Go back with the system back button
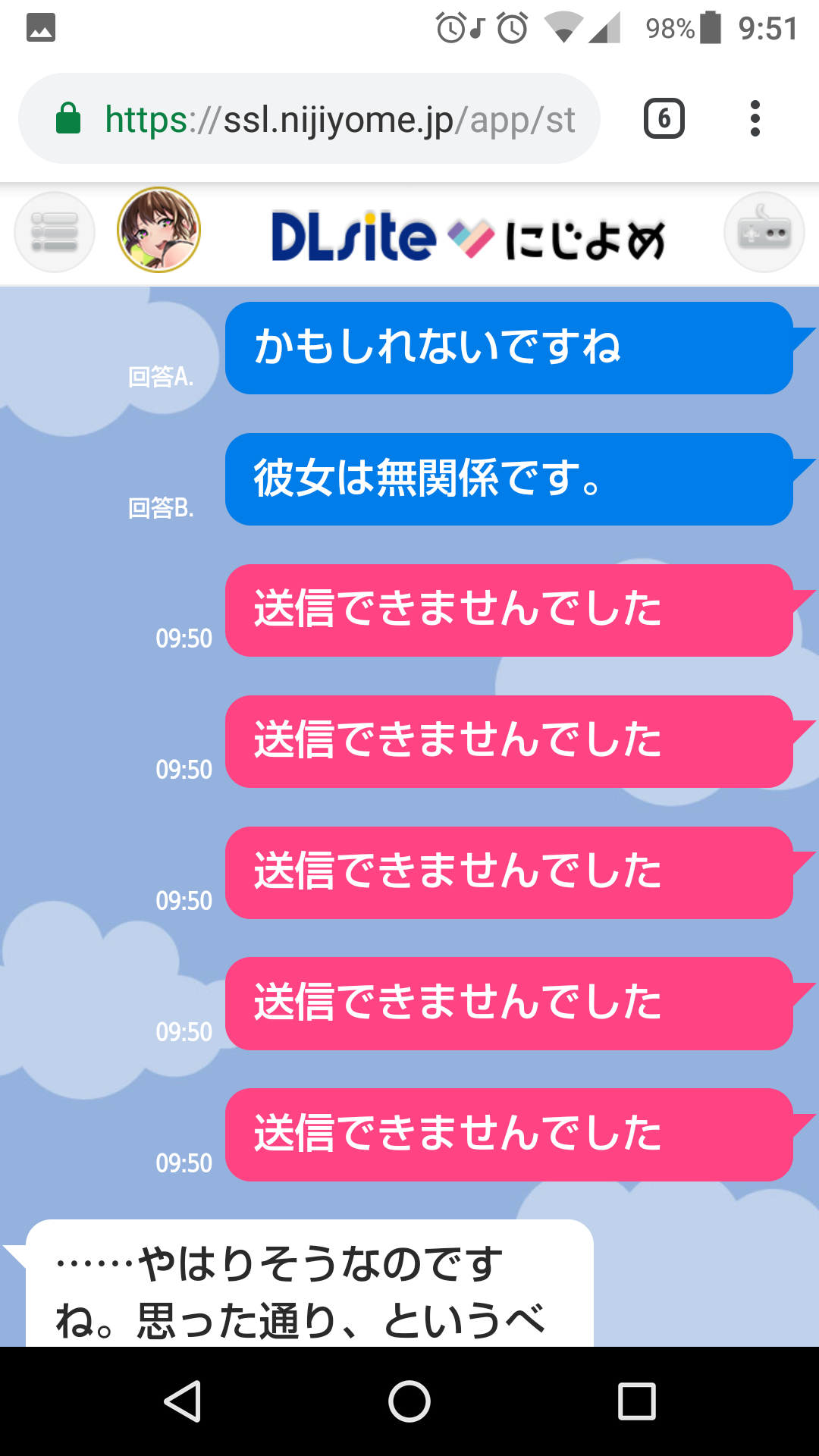 coord(183,1401)
